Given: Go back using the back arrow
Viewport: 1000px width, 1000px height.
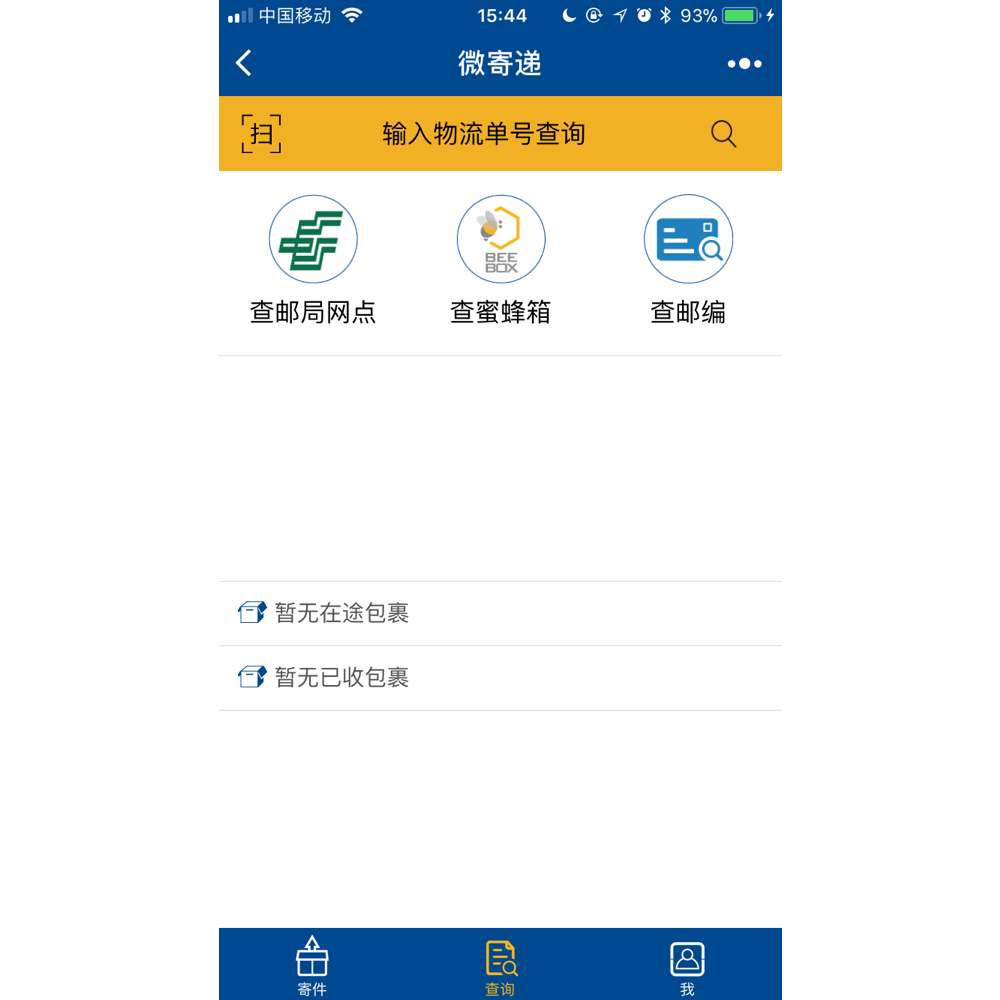Looking at the screenshot, I should click(244, 64).
